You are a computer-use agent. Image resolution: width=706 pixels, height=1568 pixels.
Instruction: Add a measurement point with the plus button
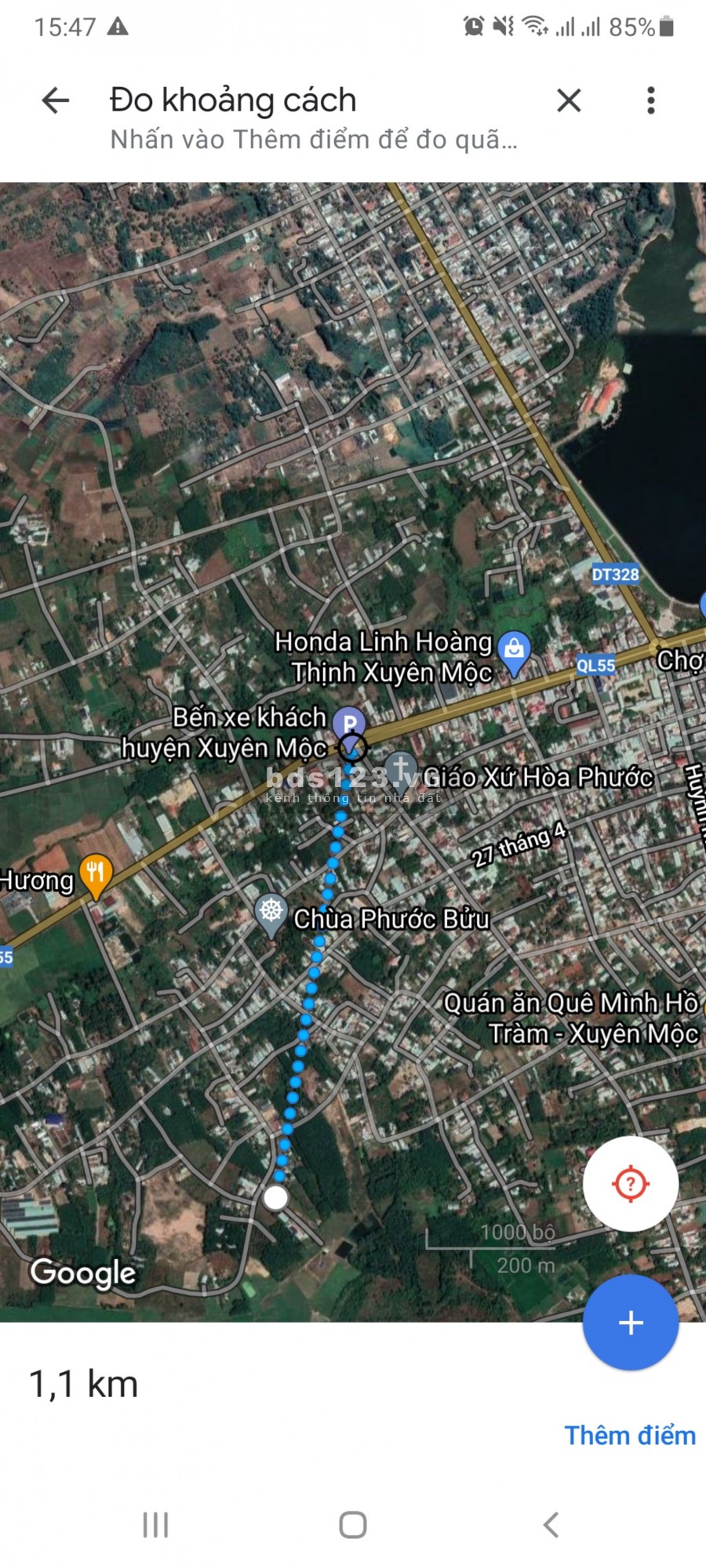(x=630, y=1323)
